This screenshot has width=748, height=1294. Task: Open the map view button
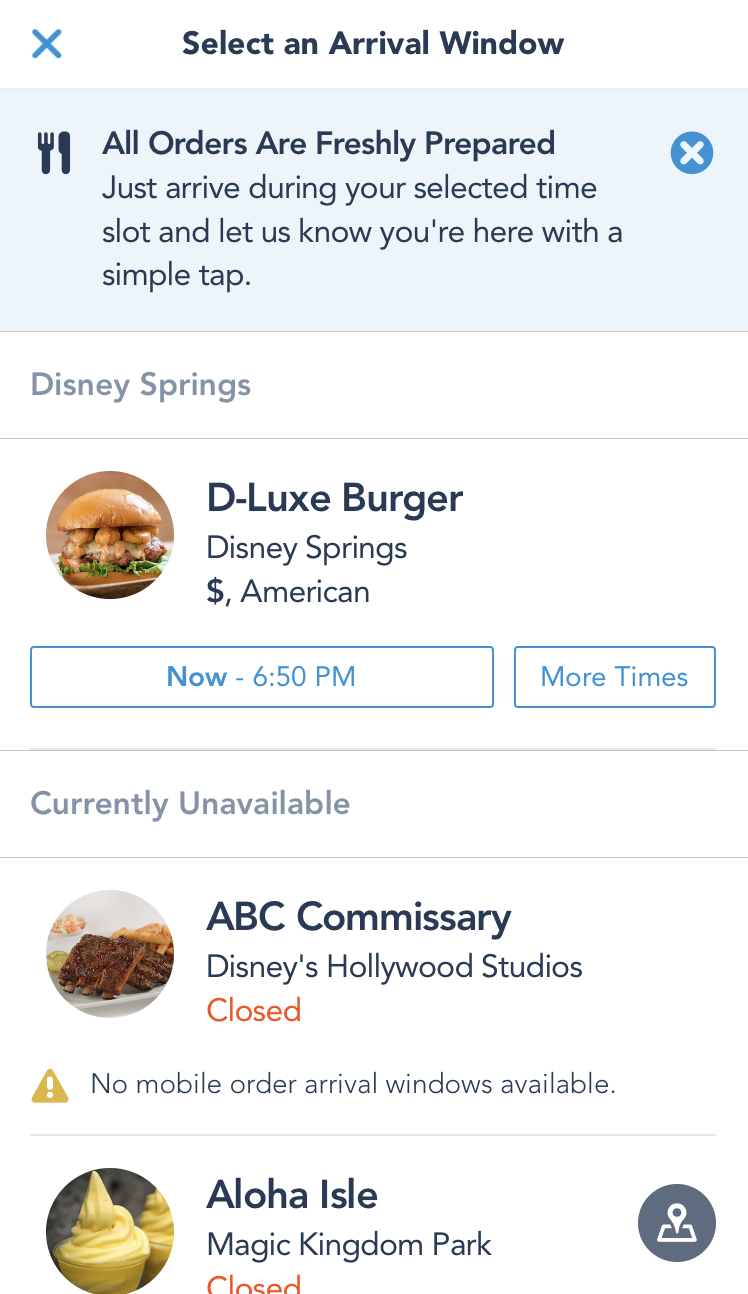(677, 1223)
